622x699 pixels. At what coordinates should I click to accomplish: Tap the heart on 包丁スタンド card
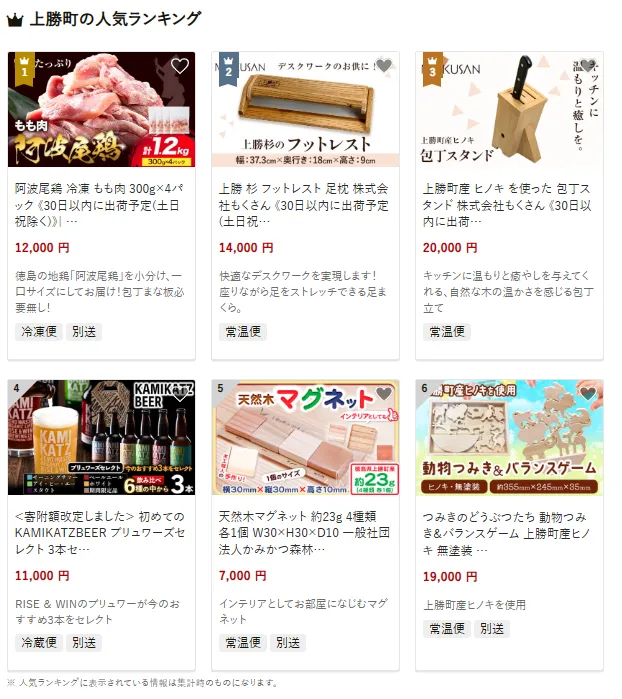pos(588,66)
